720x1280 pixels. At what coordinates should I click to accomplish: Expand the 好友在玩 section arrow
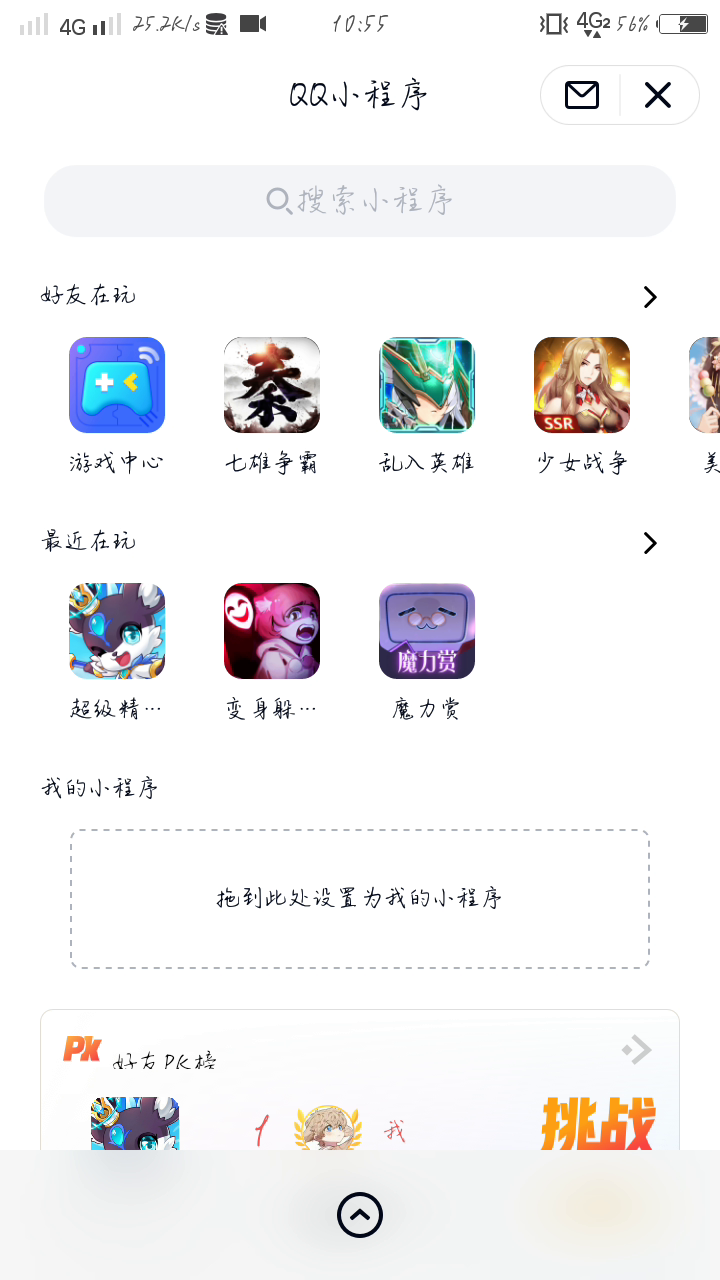(650, 297)
